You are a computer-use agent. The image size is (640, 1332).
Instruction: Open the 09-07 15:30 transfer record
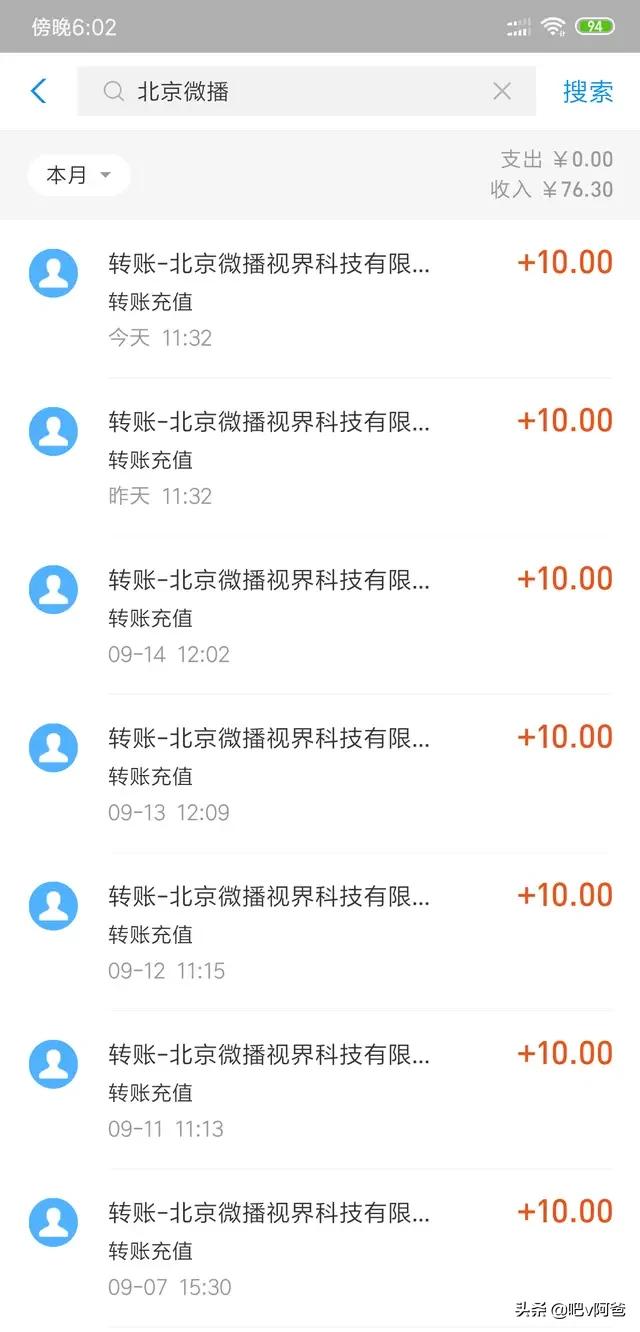point(320,1248)
